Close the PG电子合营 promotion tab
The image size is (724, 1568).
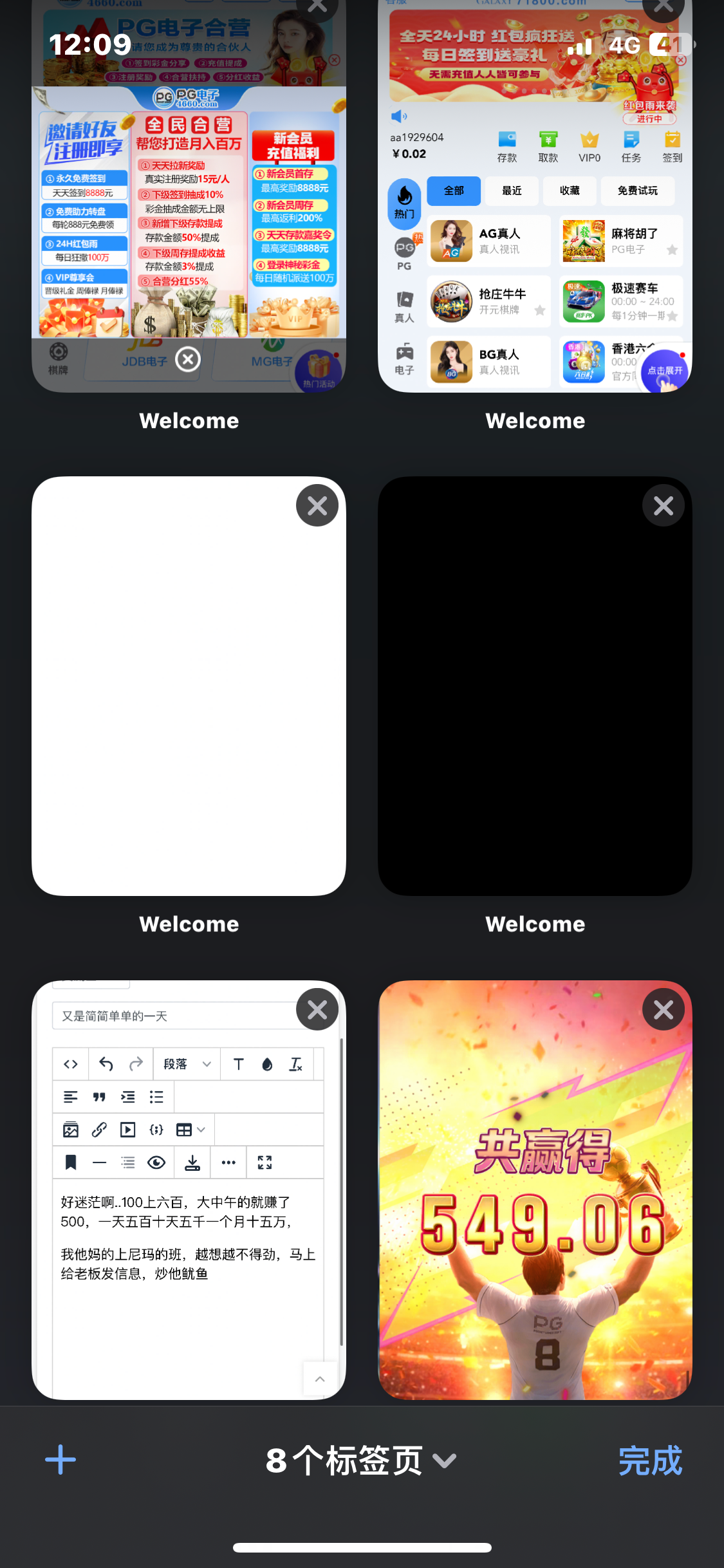tap(317, 6)
